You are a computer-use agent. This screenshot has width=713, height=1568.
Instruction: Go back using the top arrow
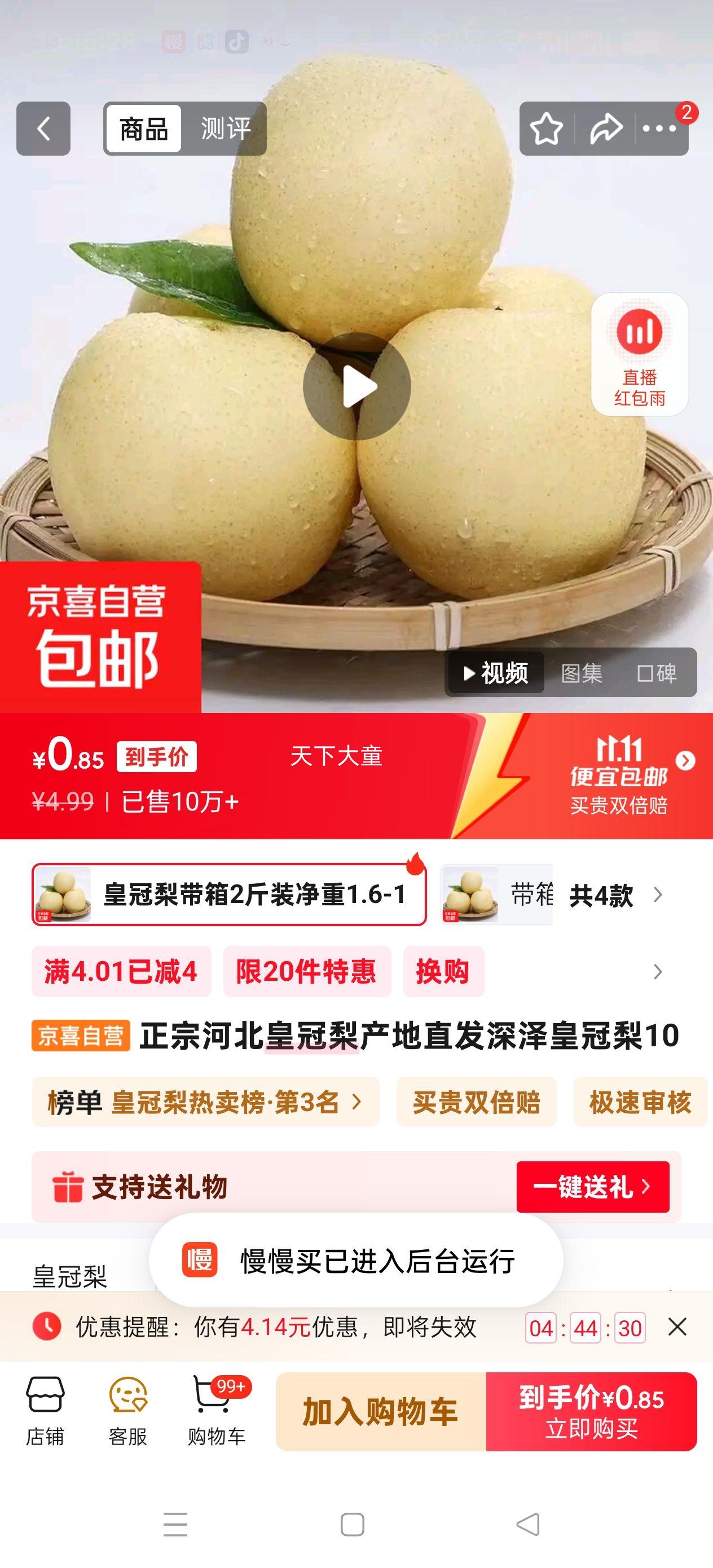43,129
